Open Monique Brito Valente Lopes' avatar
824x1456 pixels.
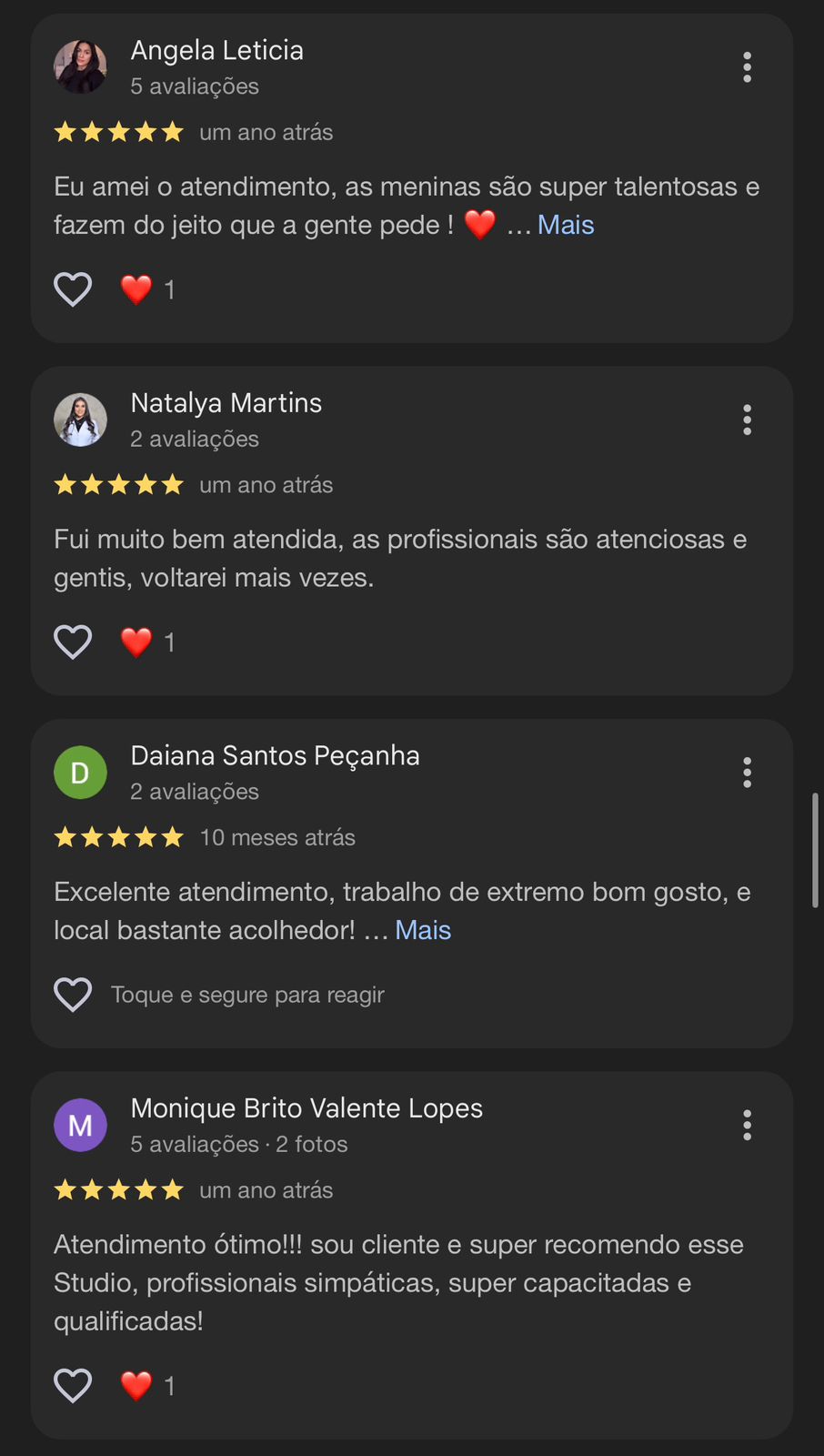pos(80,1125)
